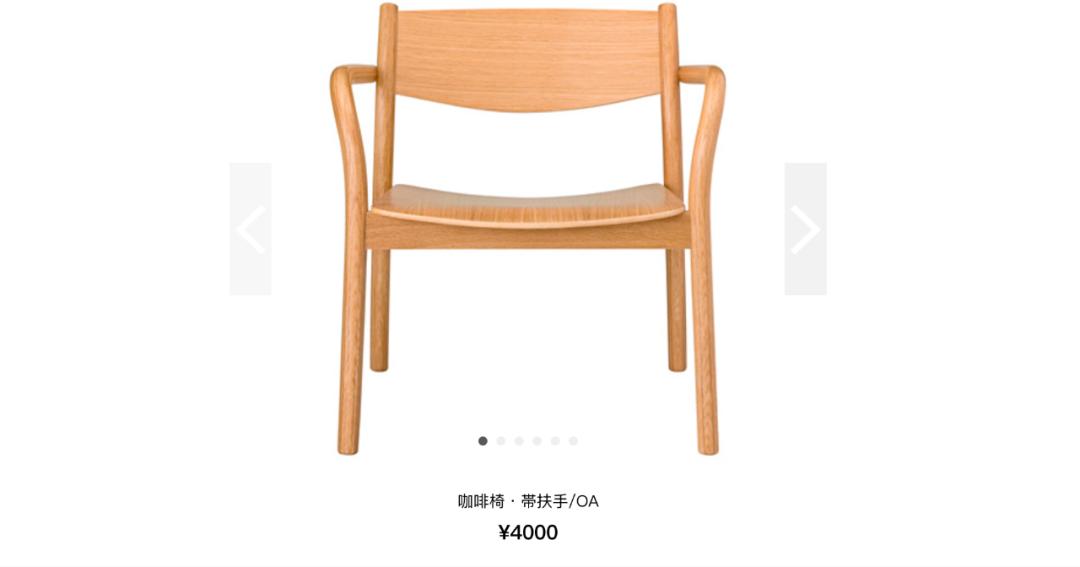The image size is (1080, 567).
Task: Jump to the last carousel page dot
Action: pos(573,441)
